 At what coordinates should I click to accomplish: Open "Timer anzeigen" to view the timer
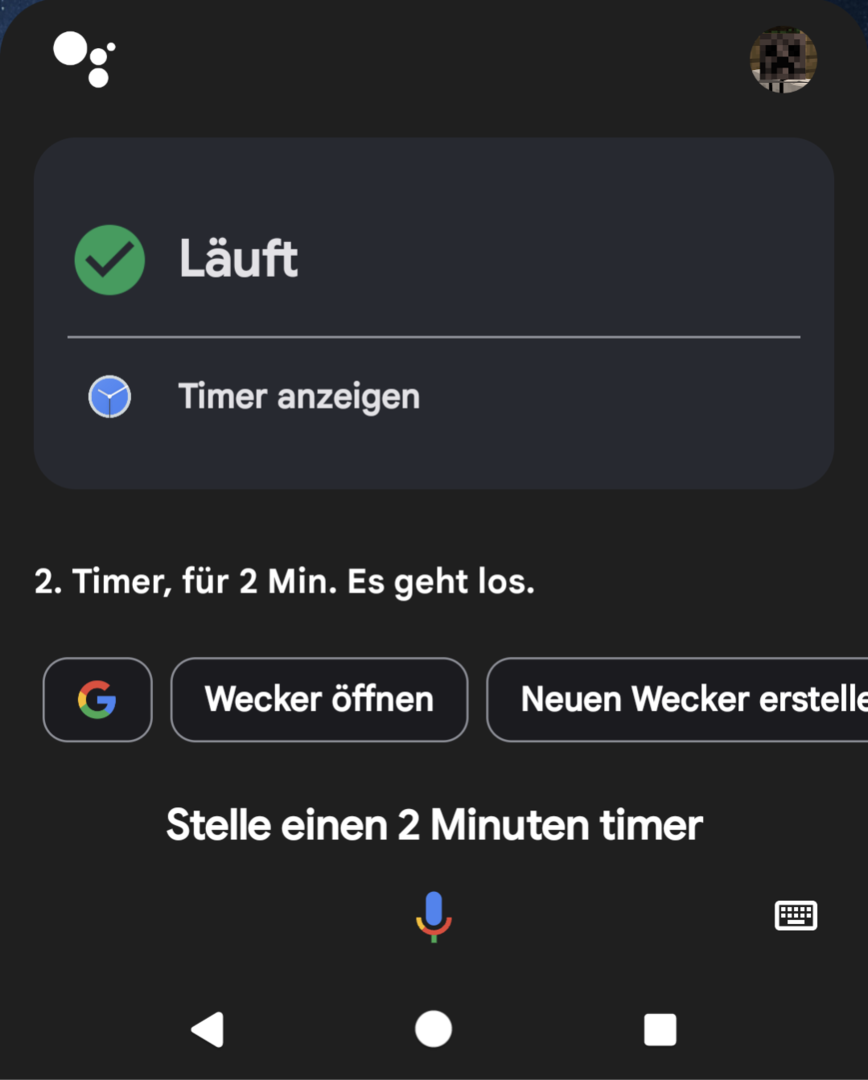pos(298,397)
